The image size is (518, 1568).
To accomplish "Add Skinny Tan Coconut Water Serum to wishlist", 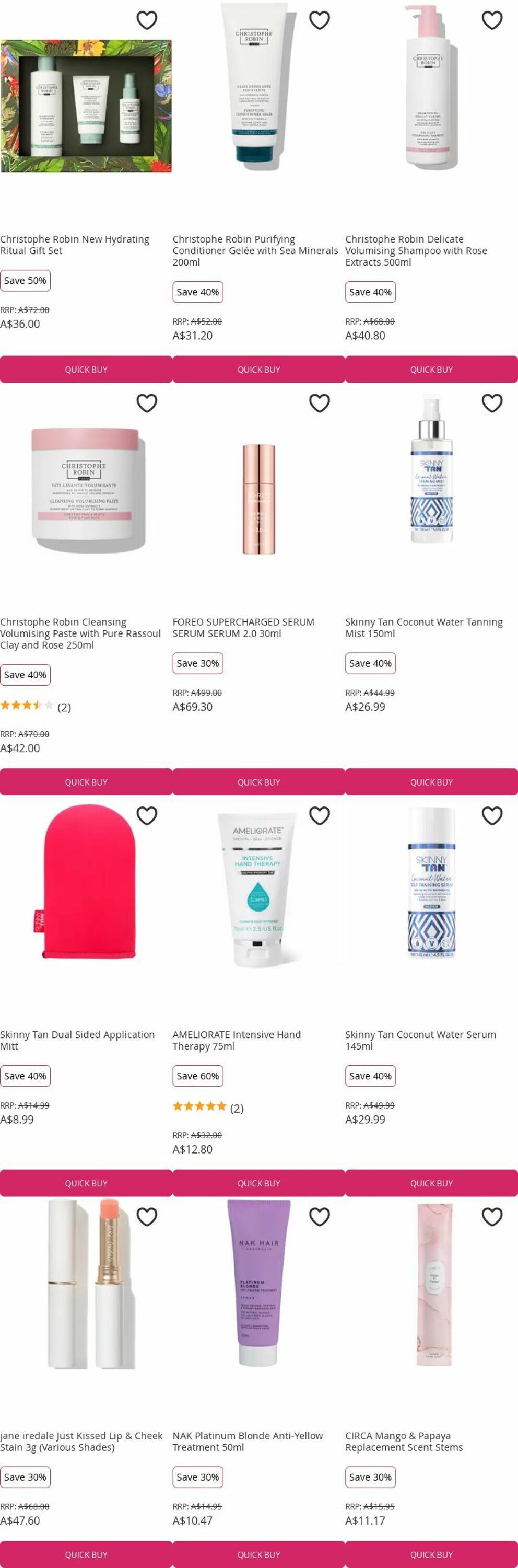I will tap(492, 816).
